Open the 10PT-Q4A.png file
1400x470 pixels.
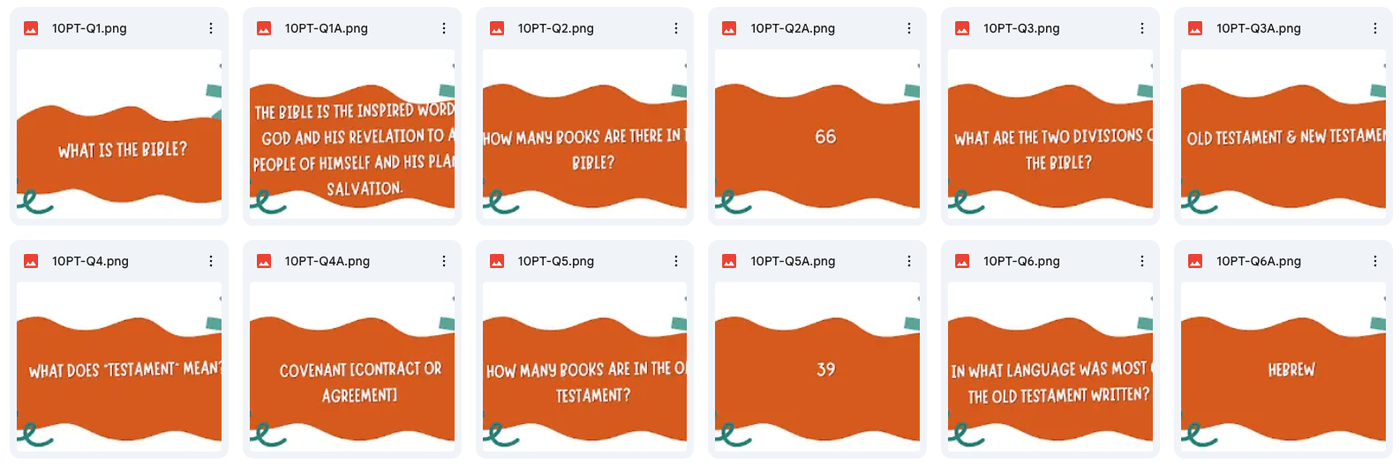(352, 368)
